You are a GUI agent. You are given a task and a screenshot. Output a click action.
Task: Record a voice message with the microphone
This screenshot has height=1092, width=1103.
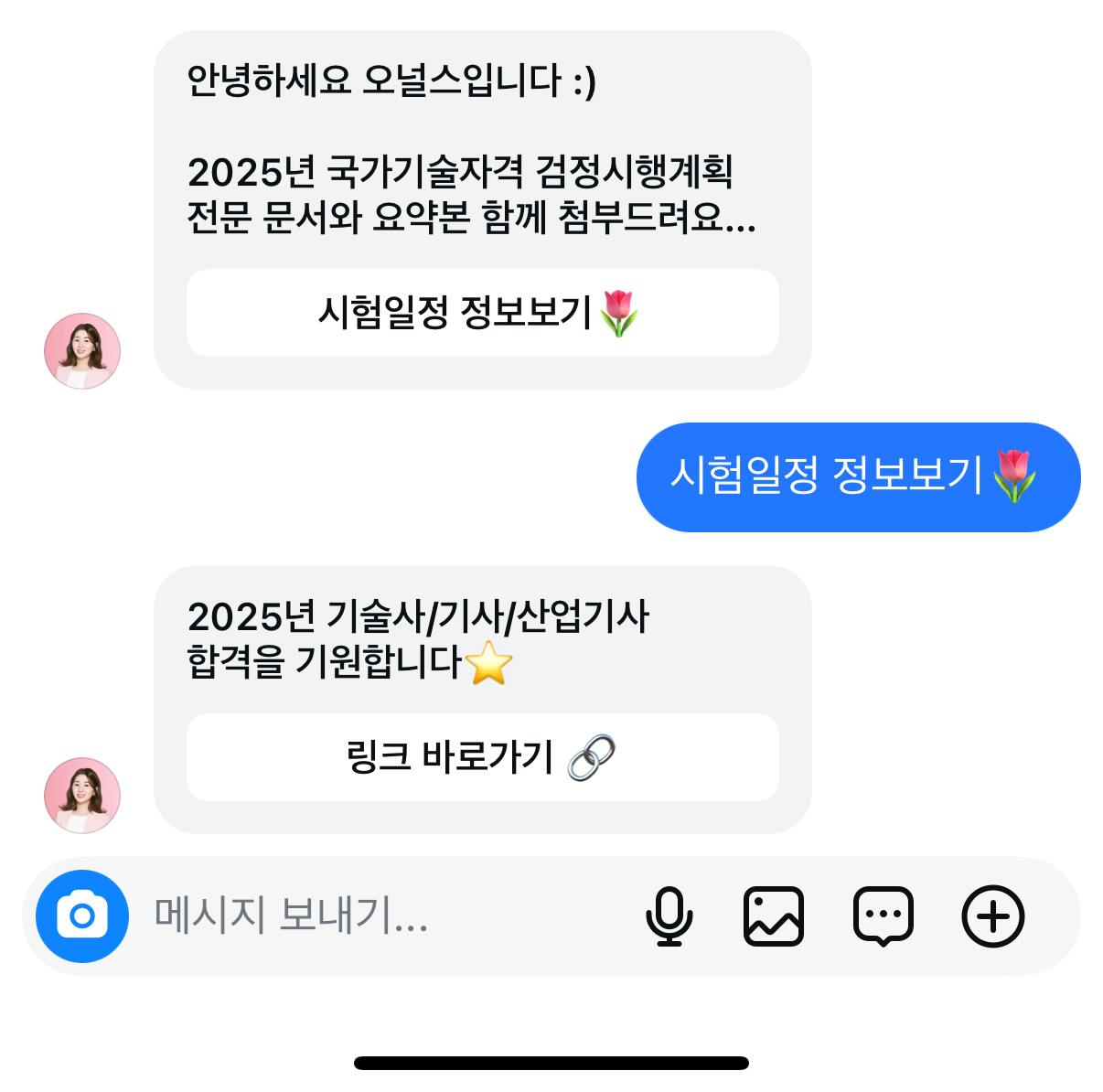click(669, 915)
